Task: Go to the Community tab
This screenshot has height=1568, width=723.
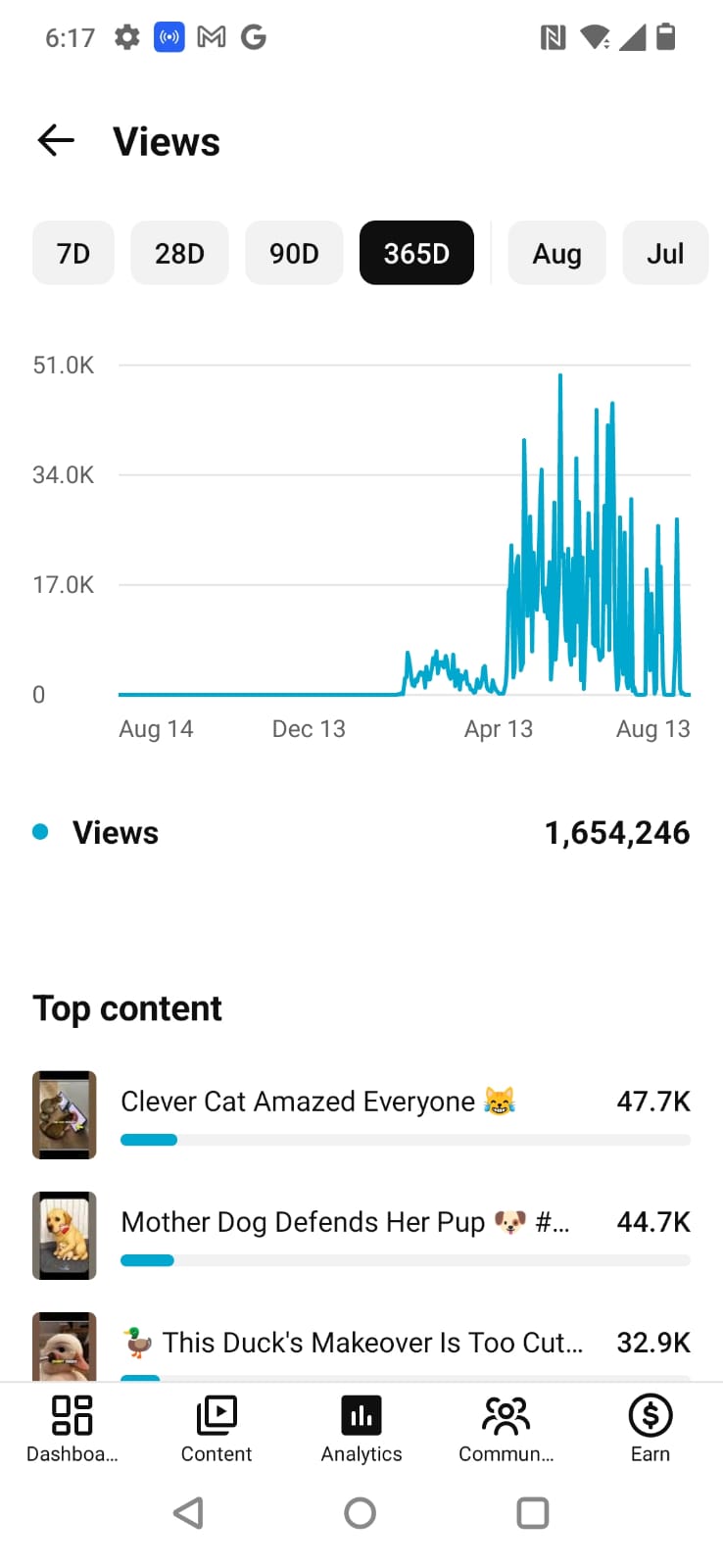Action: click(506, 1429)
